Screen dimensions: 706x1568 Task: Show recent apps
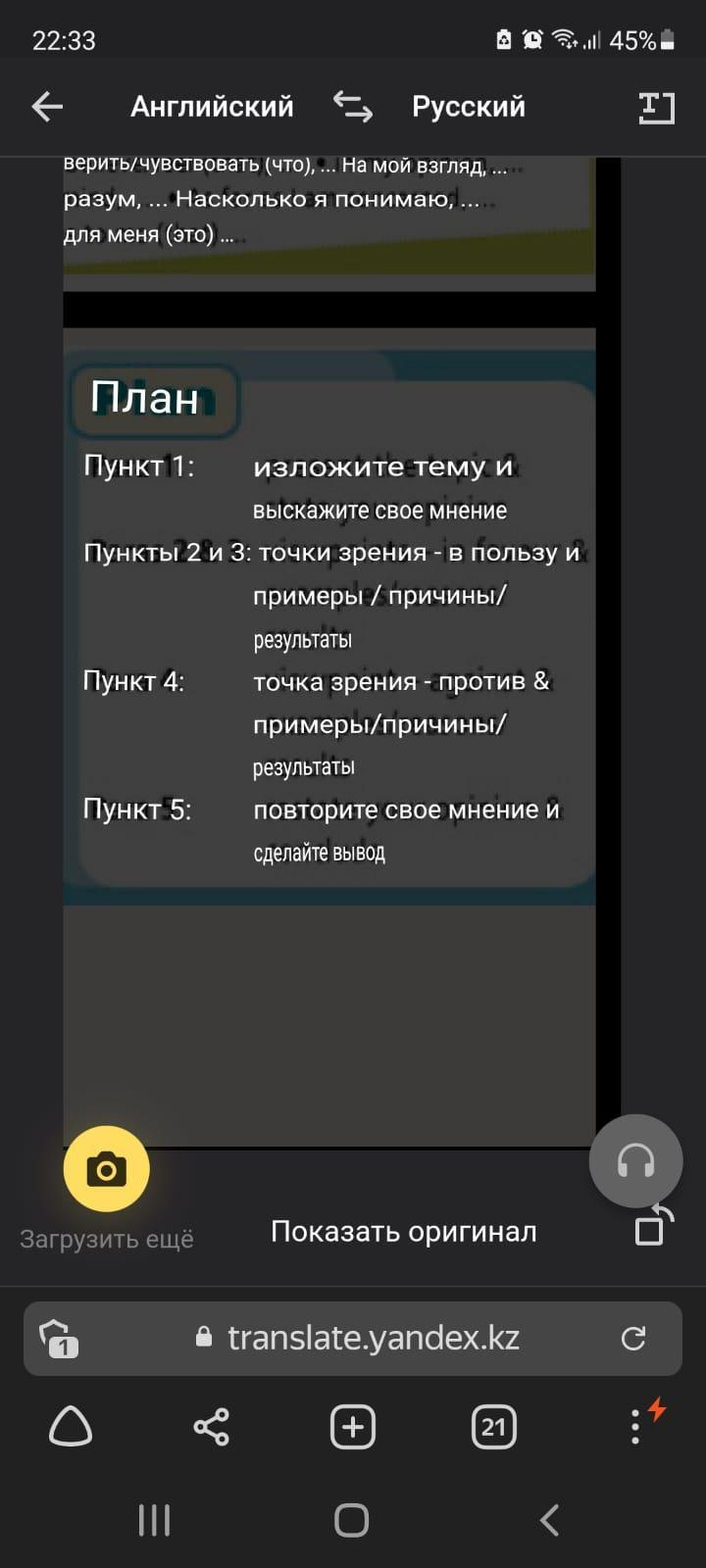pyautogui.click(x=154, y=1520)
